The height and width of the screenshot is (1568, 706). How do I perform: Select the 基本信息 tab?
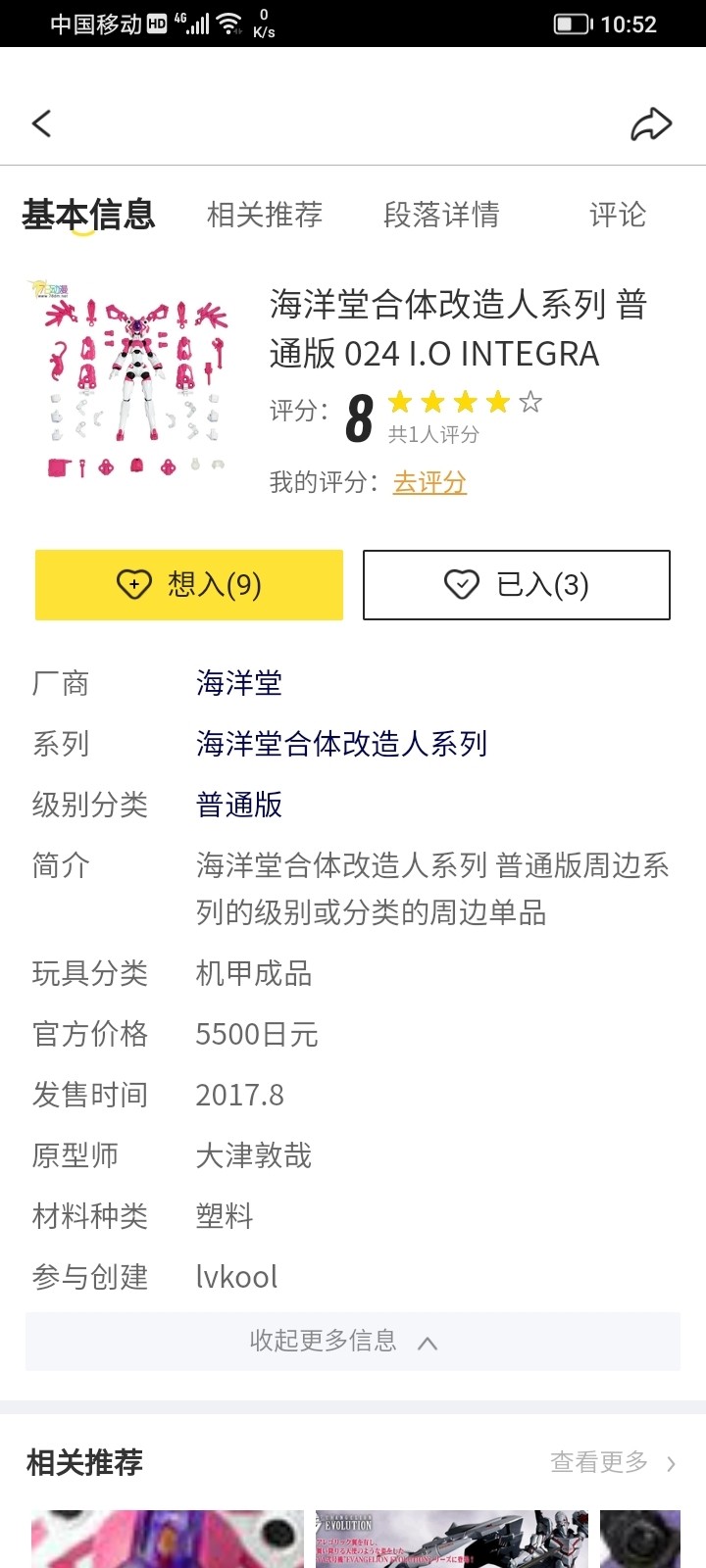tap(88, 215)
